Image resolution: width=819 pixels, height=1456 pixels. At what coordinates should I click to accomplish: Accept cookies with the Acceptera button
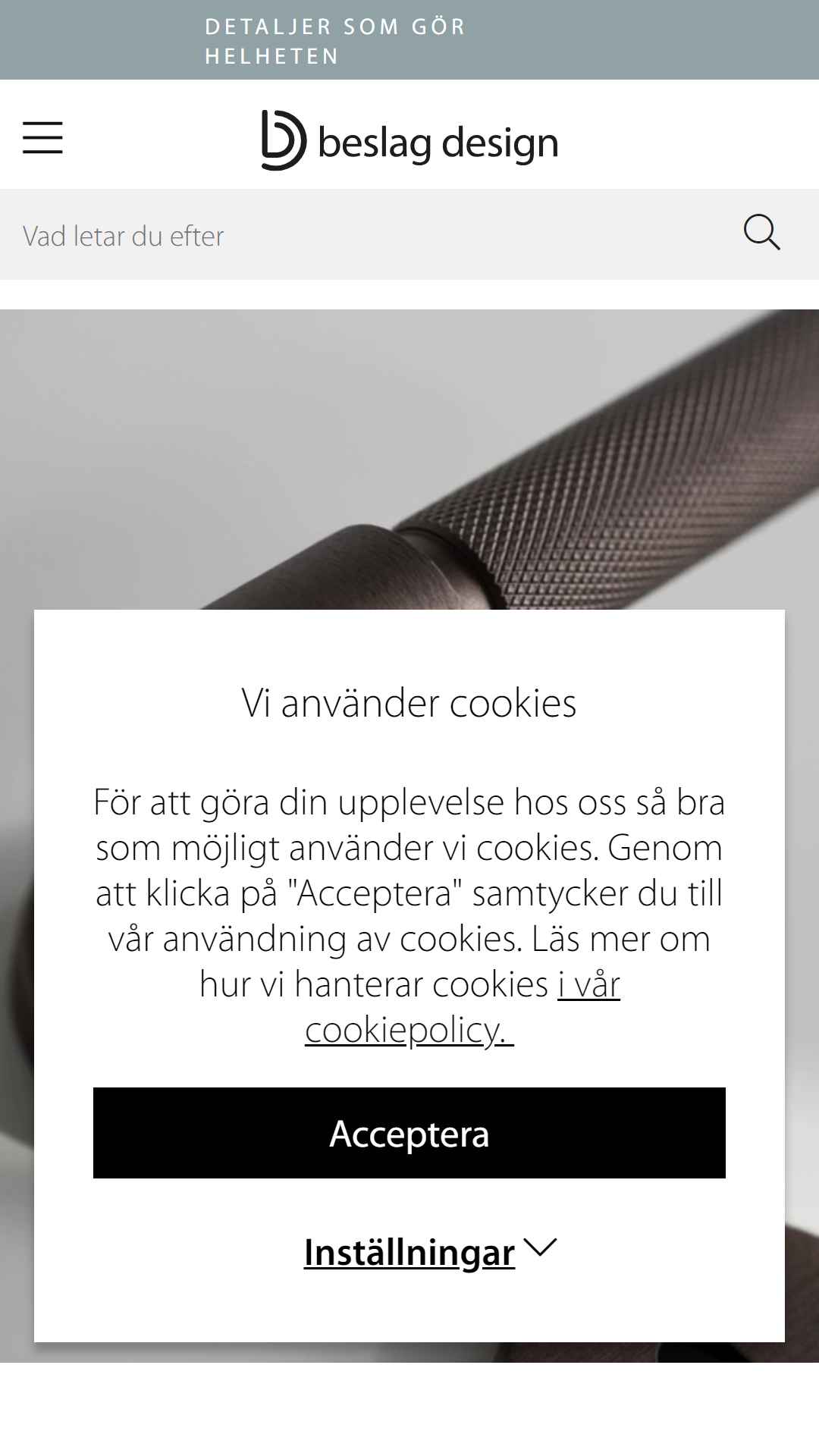(409, 1133)
